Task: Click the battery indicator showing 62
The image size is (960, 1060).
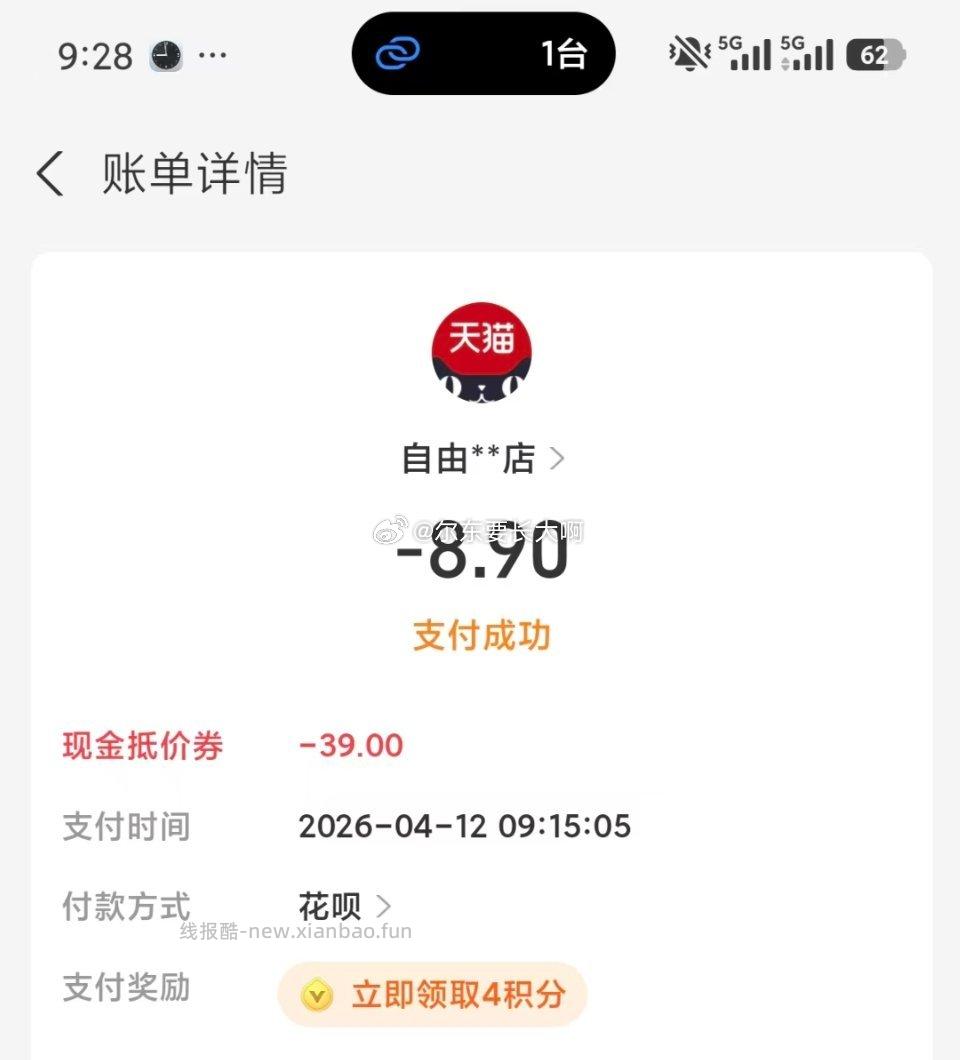Action: tap(875, 55)
